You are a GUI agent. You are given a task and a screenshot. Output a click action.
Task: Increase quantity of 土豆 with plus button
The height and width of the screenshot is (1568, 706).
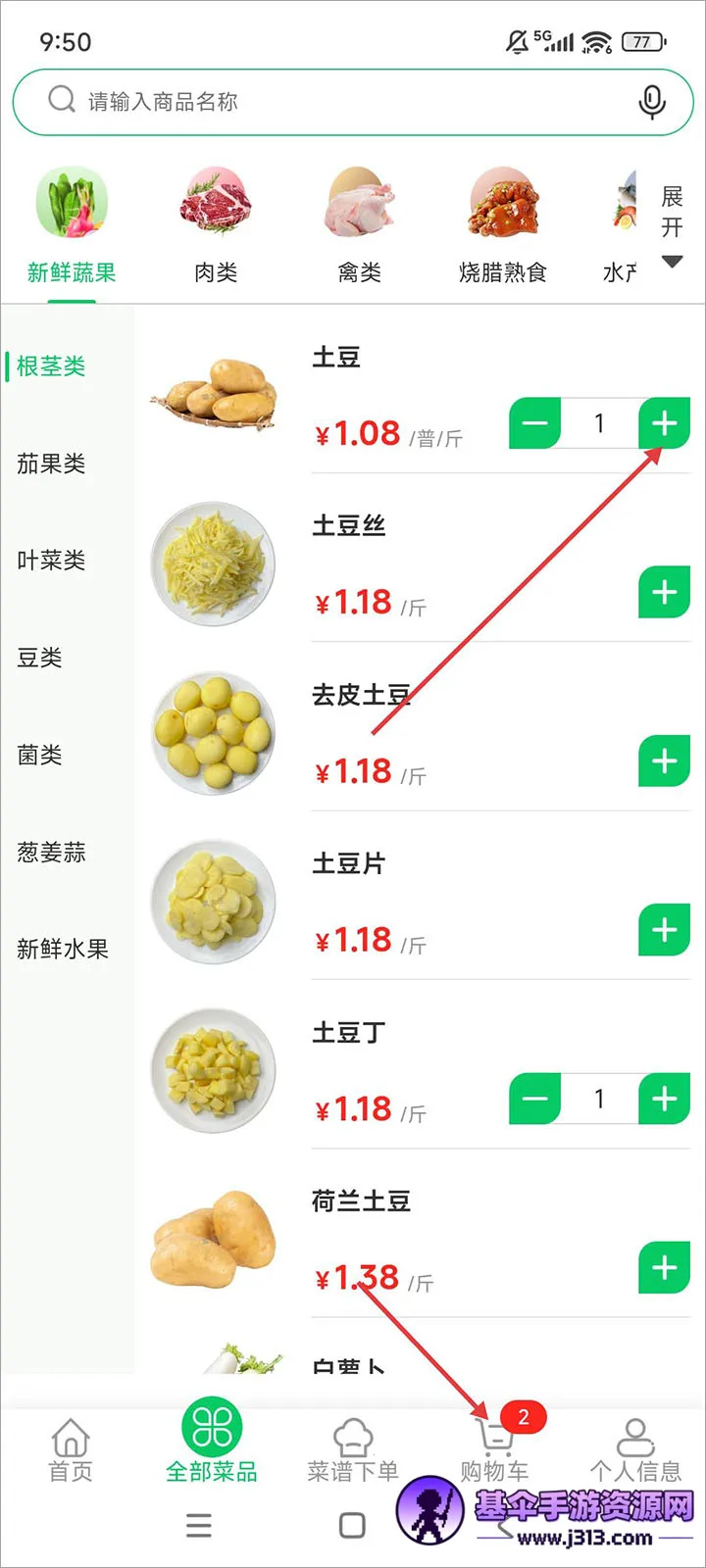click(664, 422)
